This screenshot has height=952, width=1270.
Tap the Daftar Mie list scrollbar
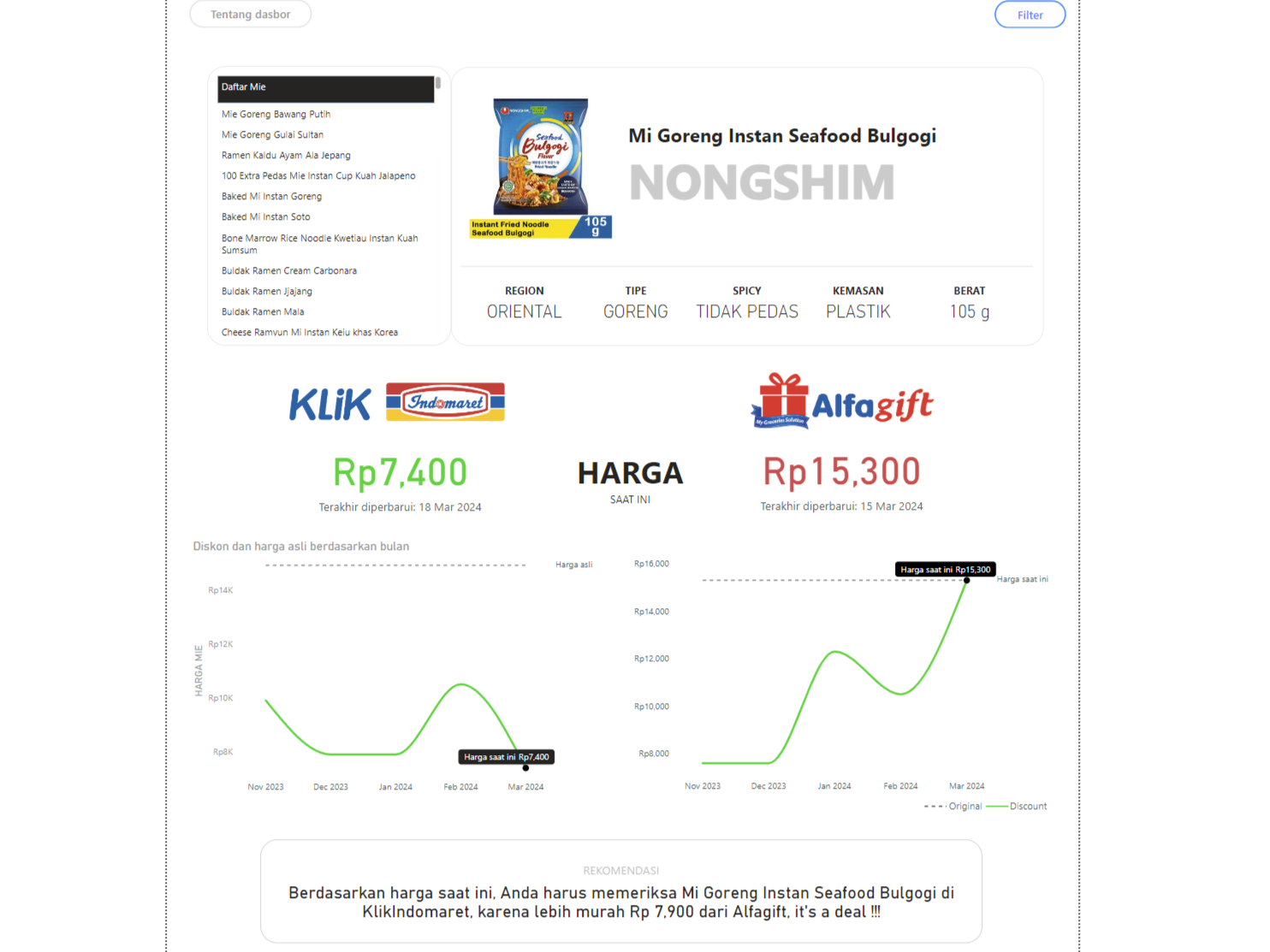(x=437, y=83)
